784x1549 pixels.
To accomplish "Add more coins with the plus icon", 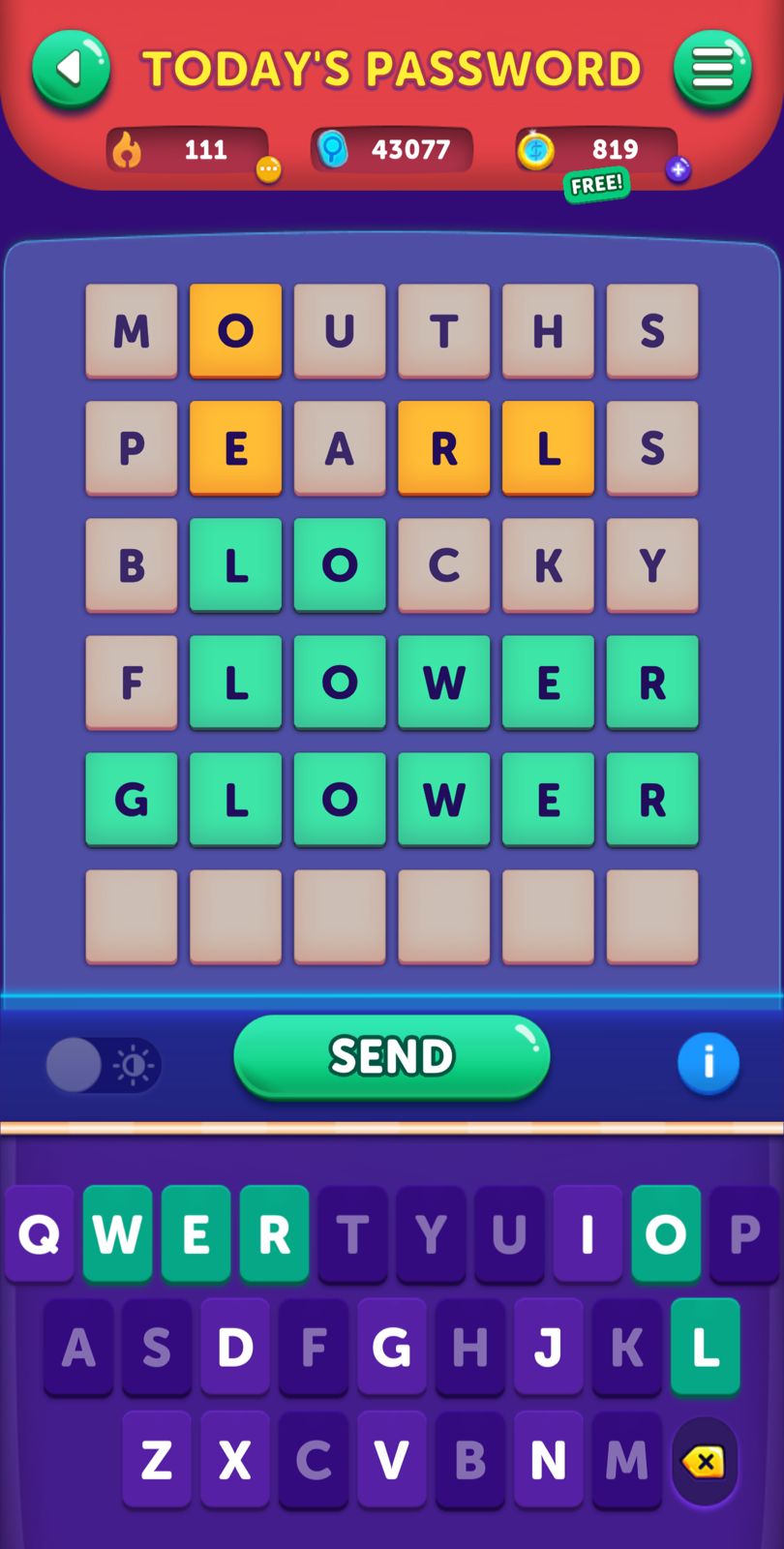I will pyautogui.click(x=678, y=170).
